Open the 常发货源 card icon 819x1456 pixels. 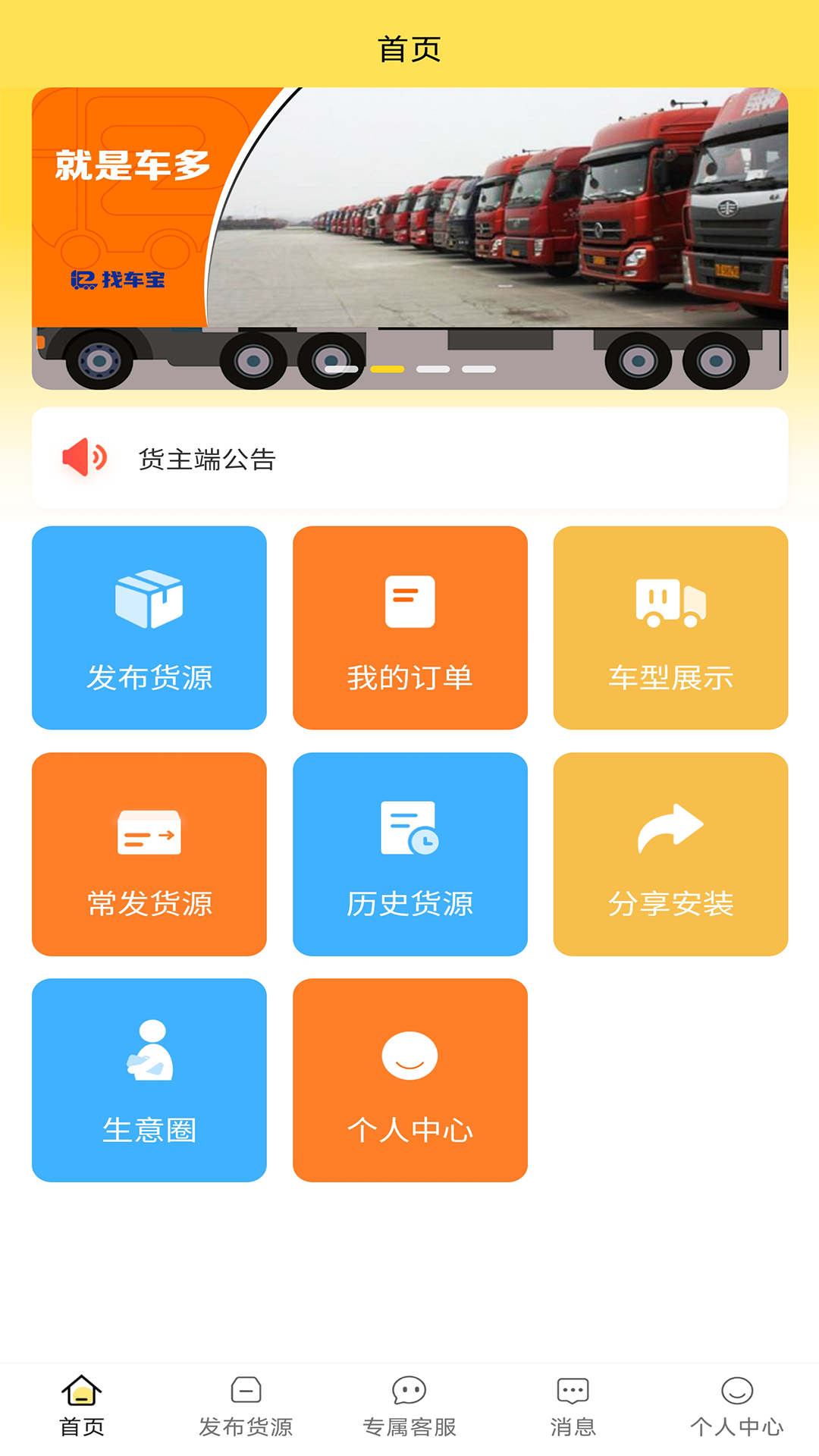(x=149, y=833)
